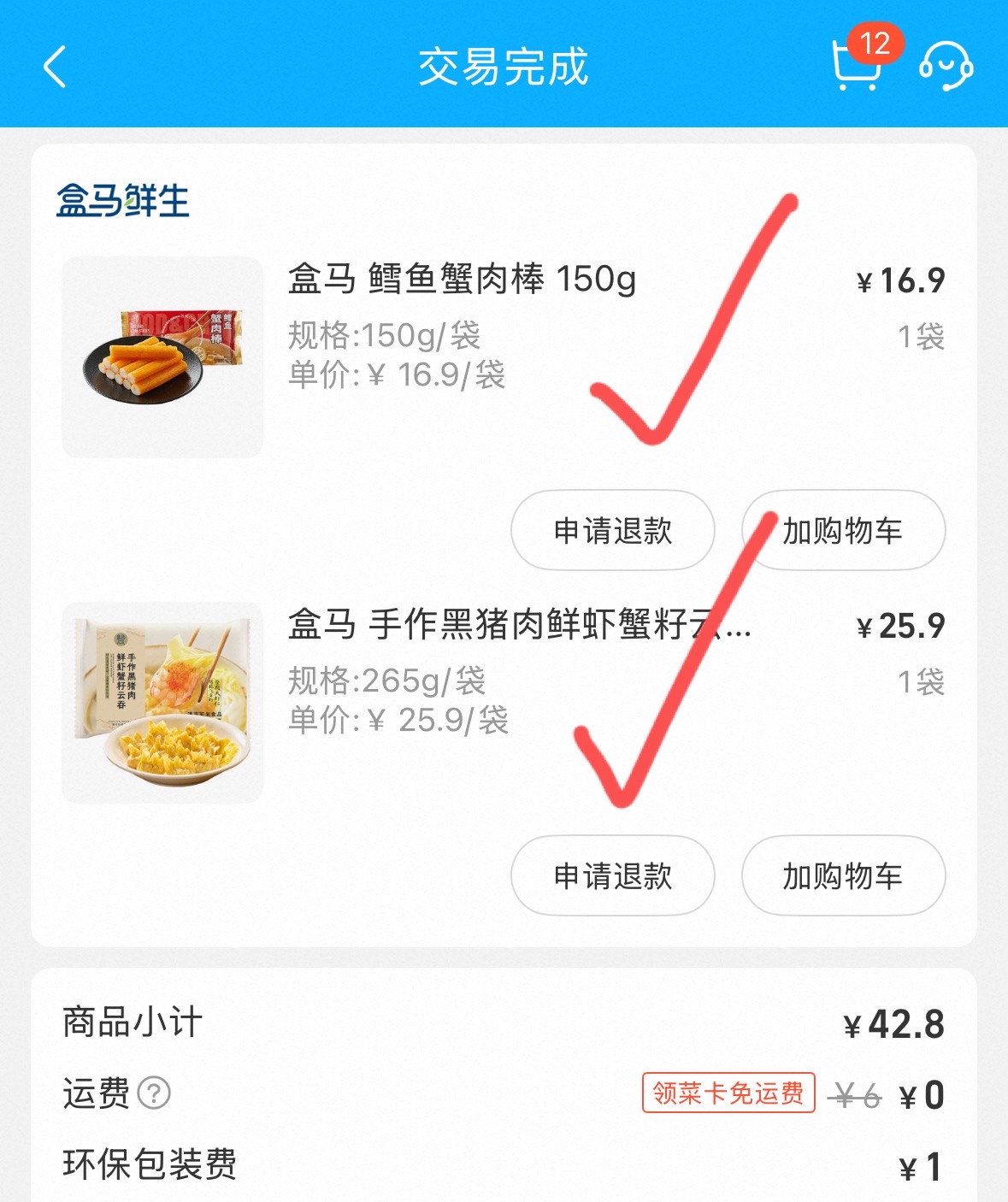
Task: Tap 申请退款 for 鳕鱼蟹肉棒
Action: click(612, 530)
